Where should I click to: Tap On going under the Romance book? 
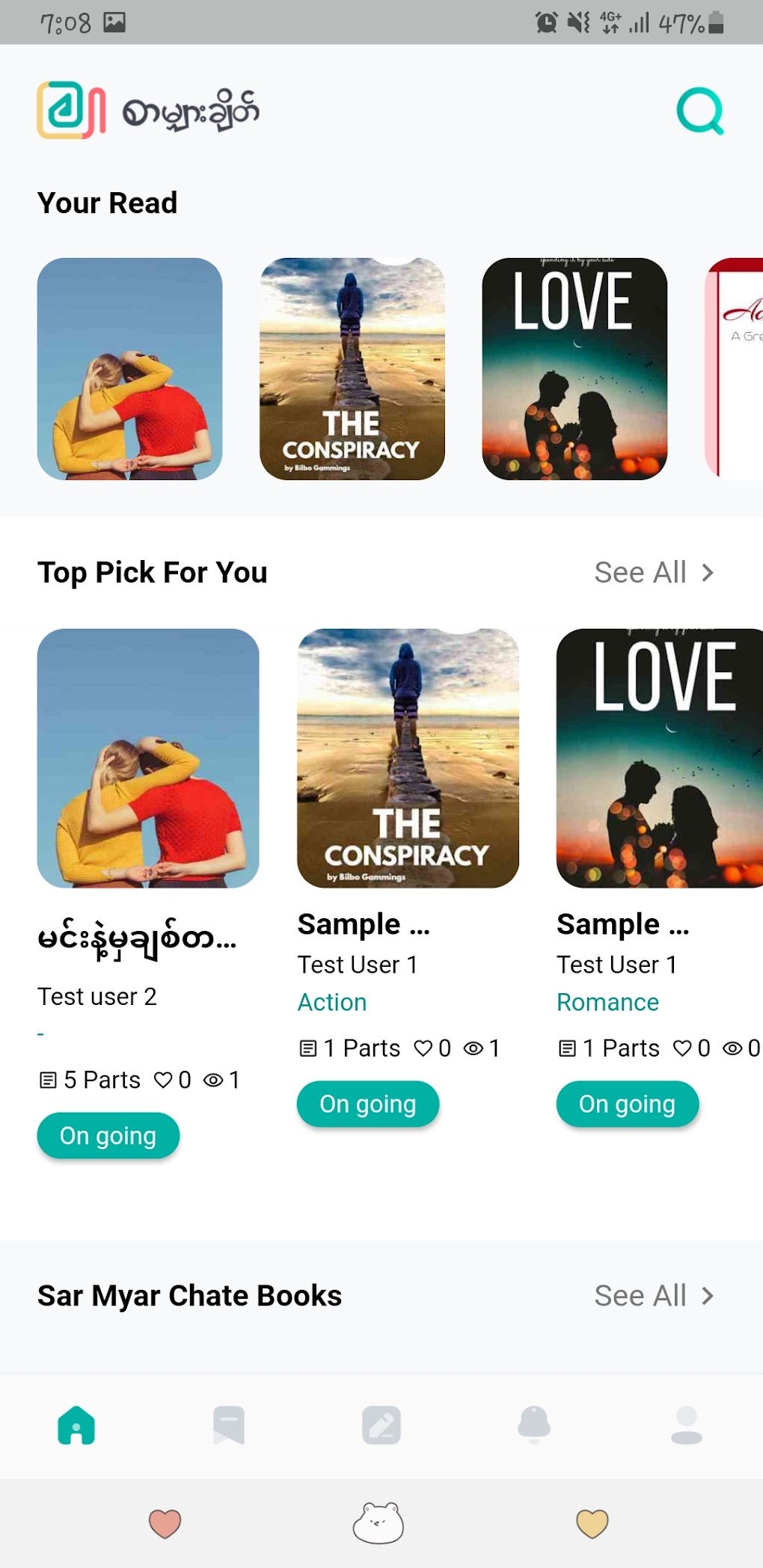pos(627,1104)
